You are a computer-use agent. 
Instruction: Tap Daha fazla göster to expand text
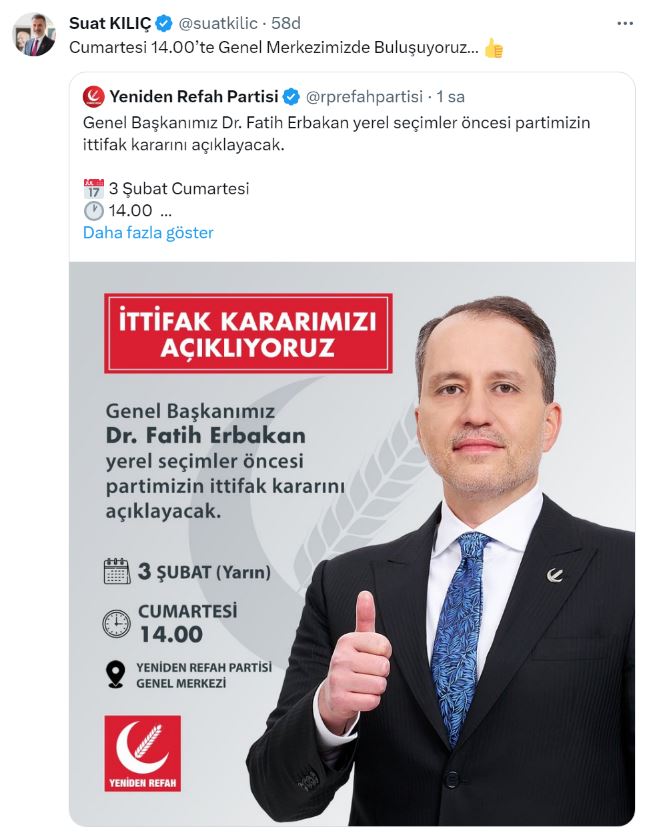(x=148, y=232)
